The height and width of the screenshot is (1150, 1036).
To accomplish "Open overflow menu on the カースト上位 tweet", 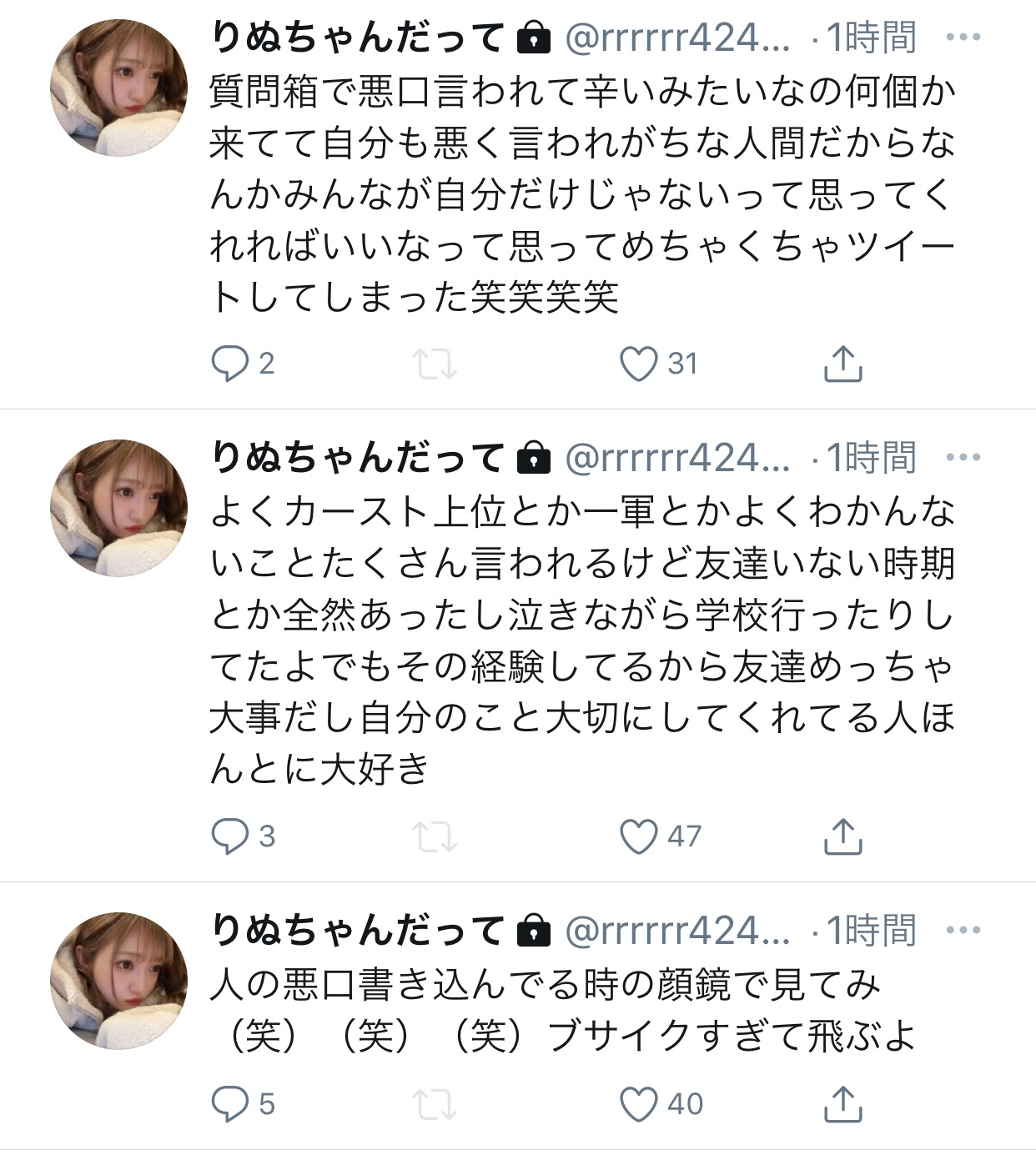I will (963, 458).
